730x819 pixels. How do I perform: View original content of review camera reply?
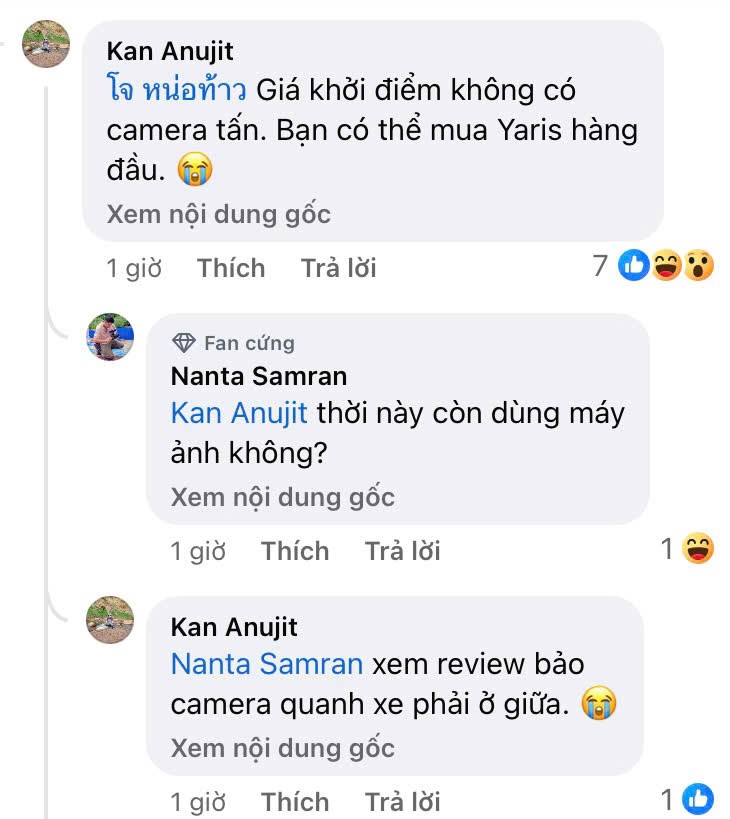point(282,748)
